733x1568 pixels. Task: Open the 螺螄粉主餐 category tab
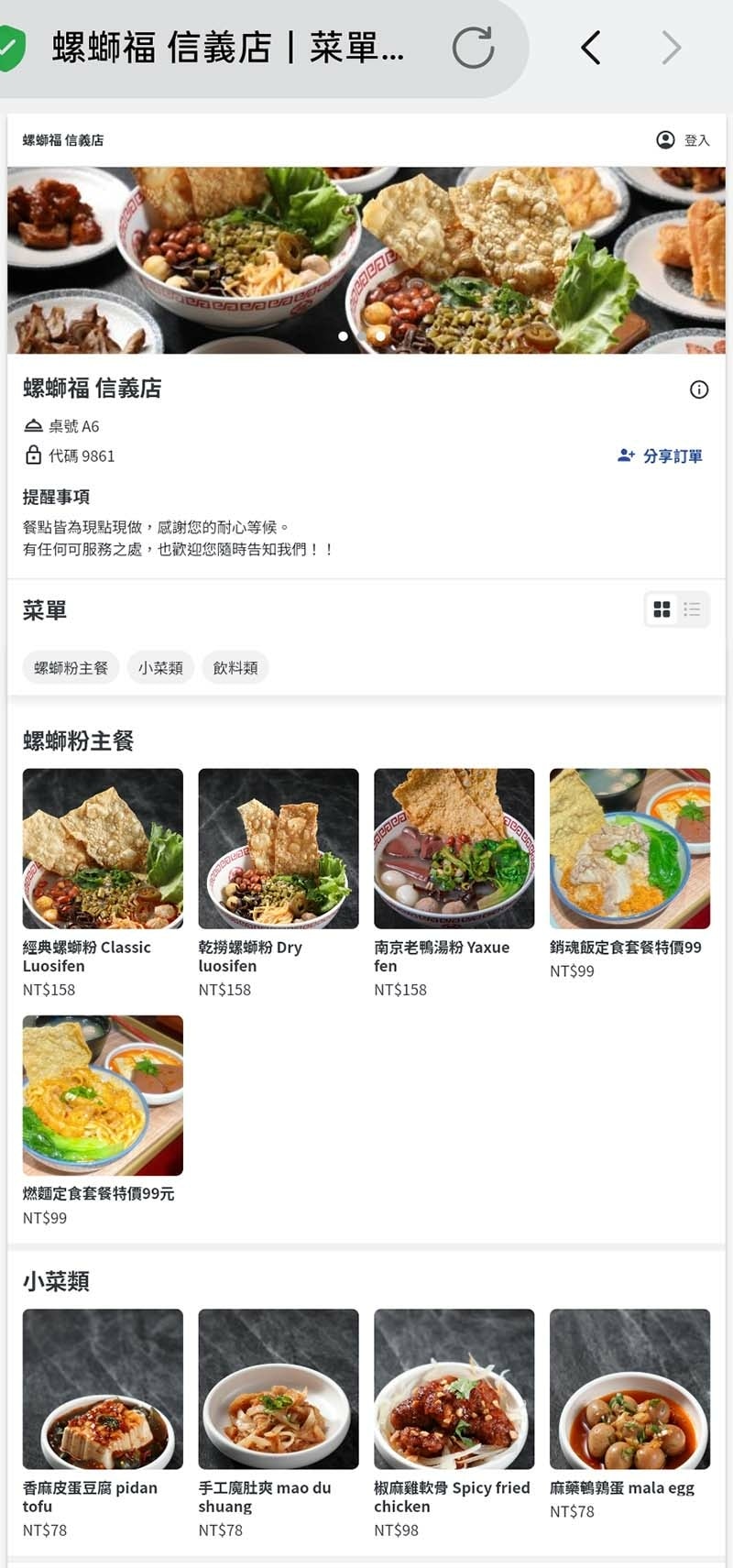[x=70, y=667]
